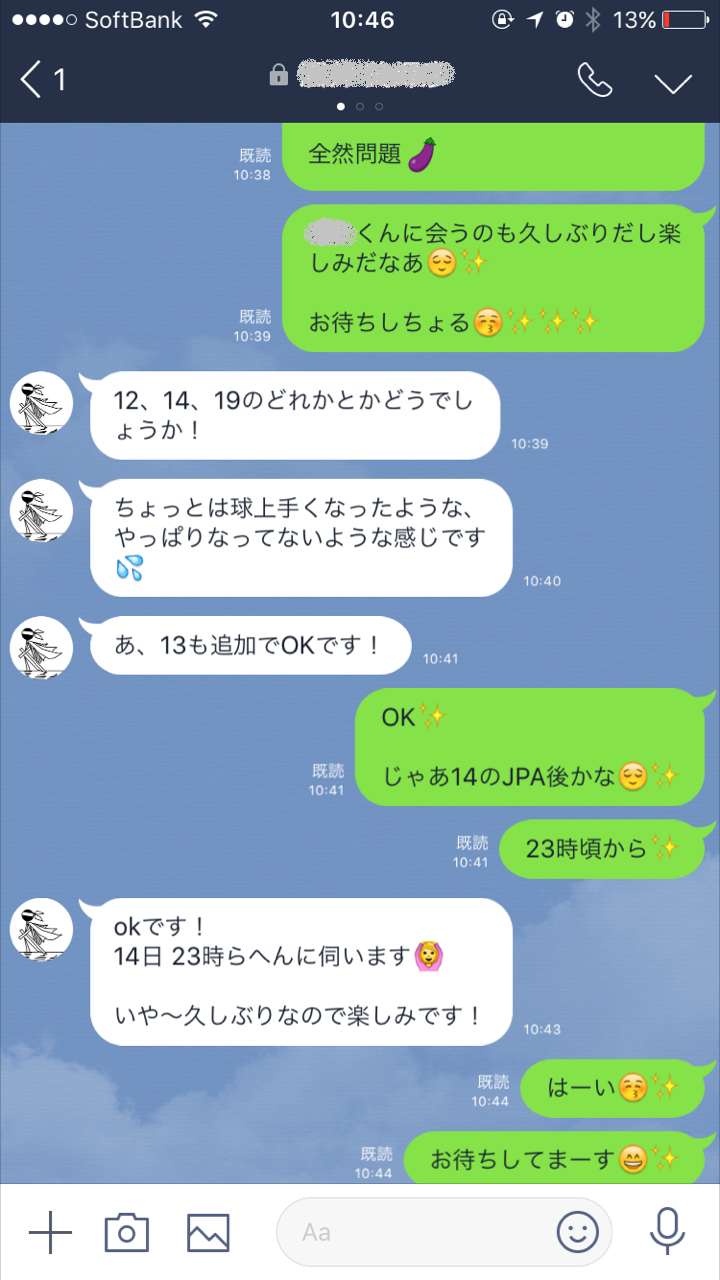
Task: Open the plus attachment menu
Action: [50, 1232]
